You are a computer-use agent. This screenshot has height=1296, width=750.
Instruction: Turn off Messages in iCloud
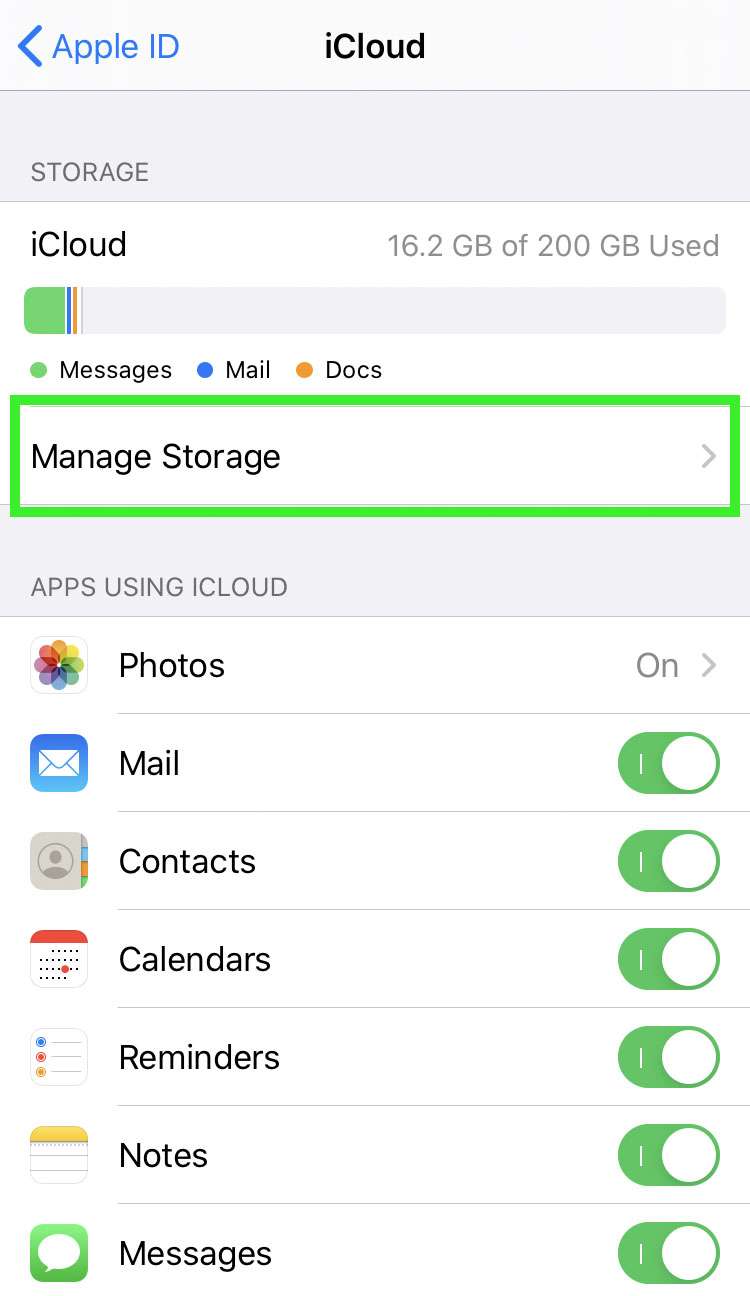[x=668, y=1253]
